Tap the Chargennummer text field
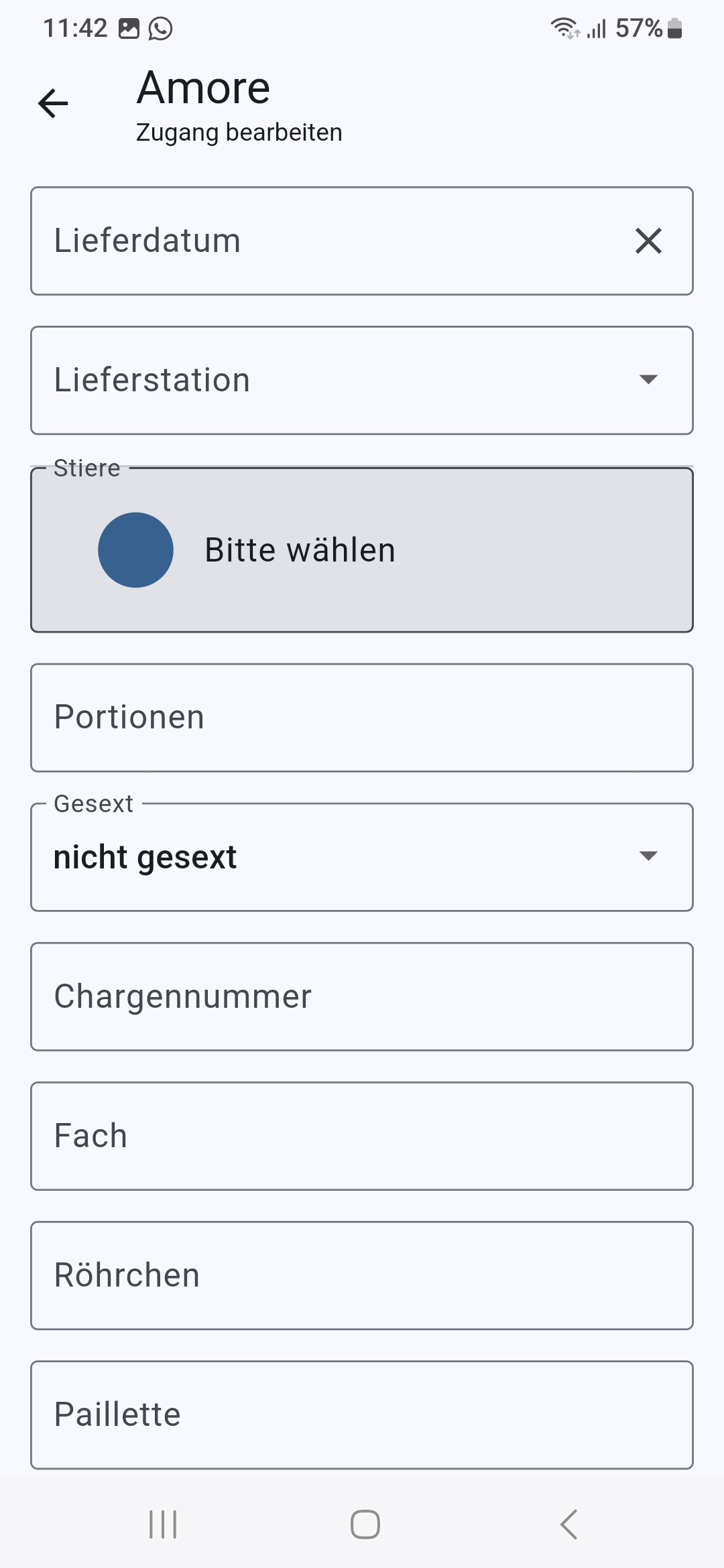 pos(362,996)
